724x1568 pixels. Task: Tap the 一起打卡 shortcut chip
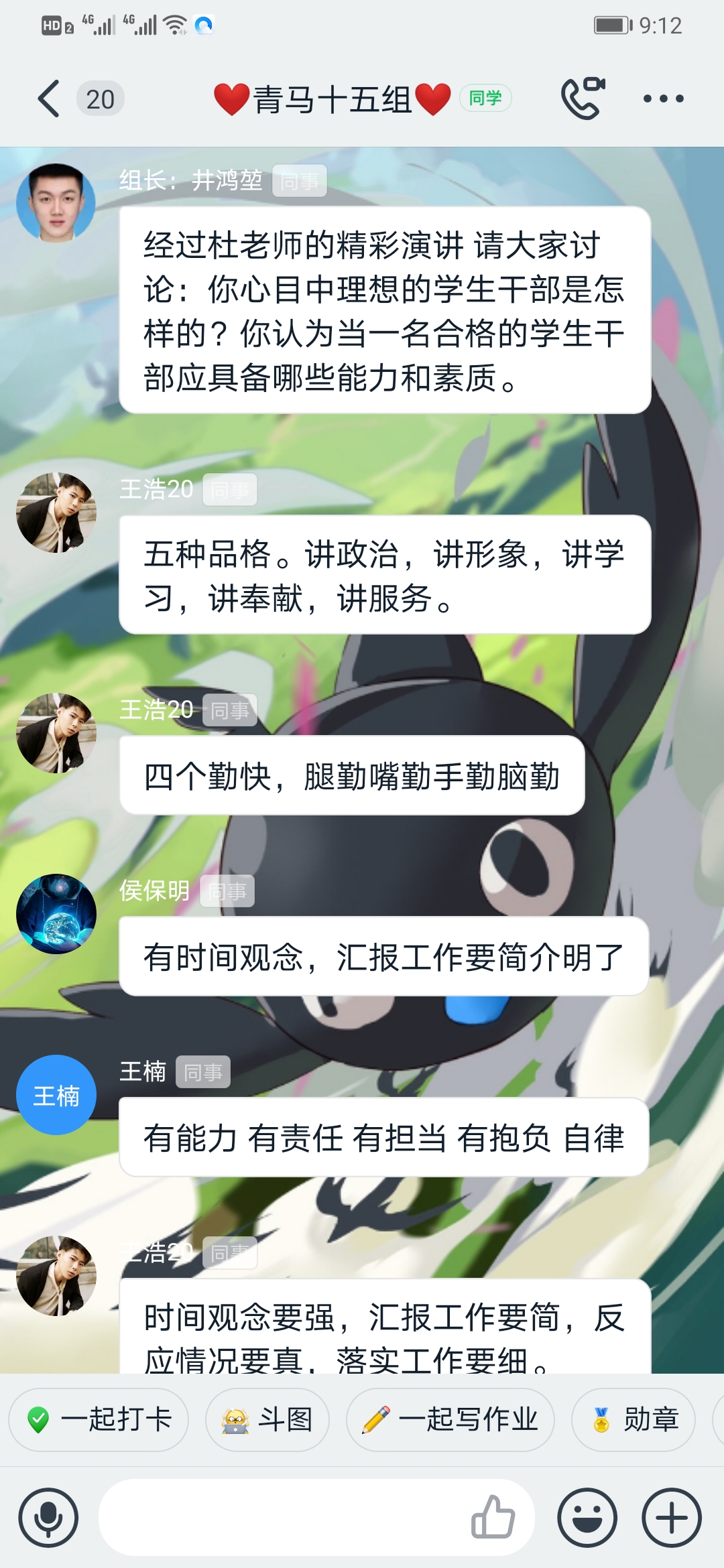99,1419
